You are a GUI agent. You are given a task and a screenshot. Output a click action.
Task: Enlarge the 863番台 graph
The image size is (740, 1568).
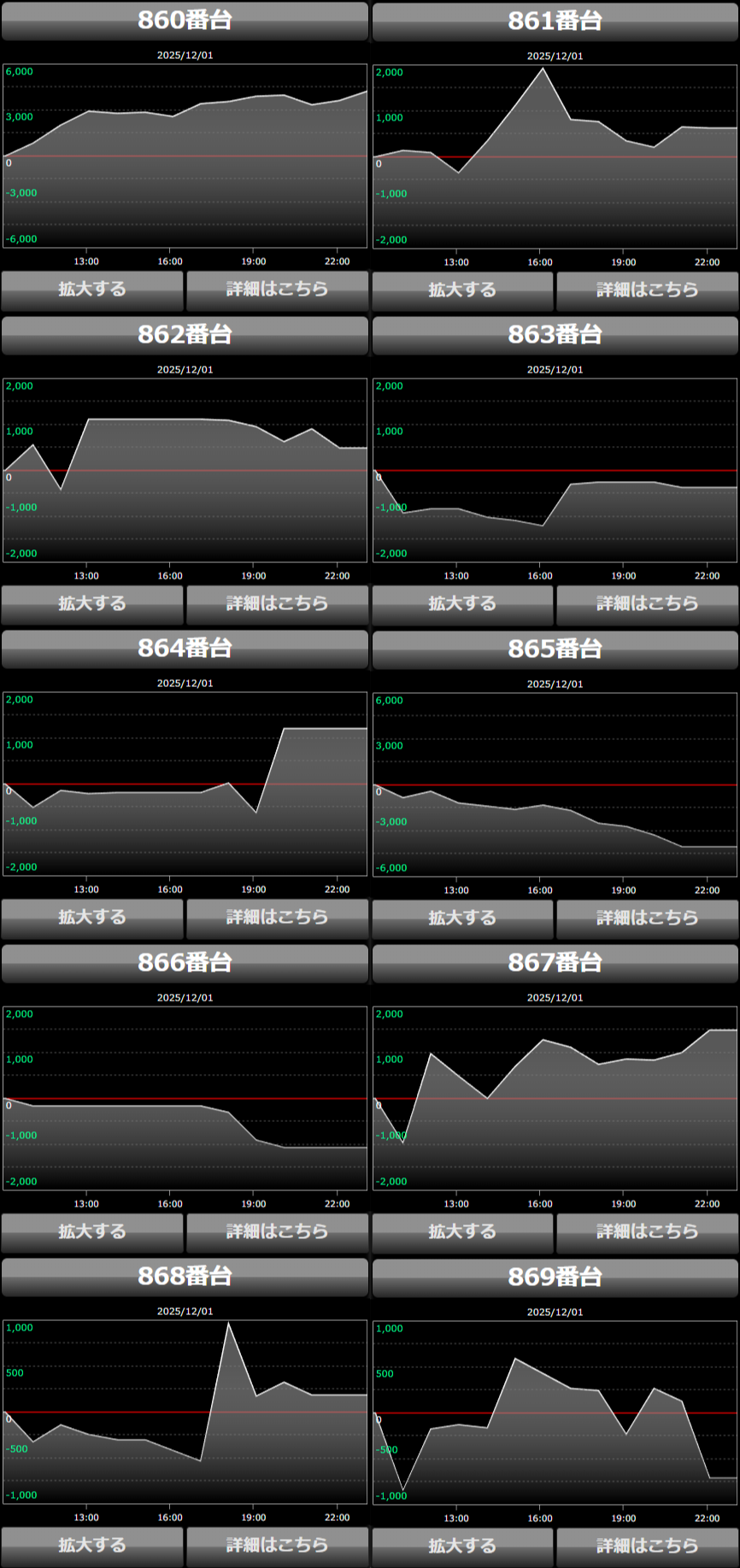[x=462, y=604]
